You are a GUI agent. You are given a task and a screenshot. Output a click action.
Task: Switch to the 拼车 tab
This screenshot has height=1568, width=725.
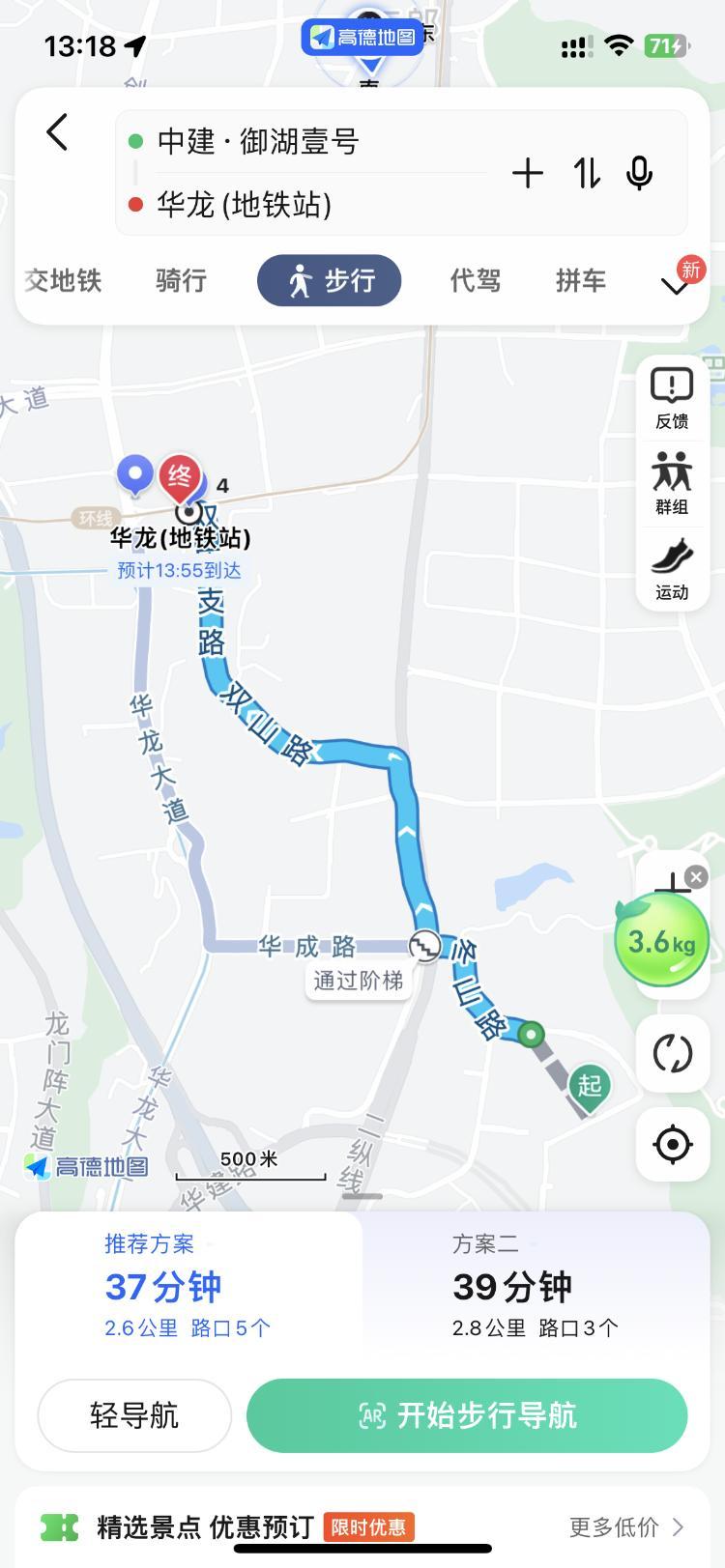tap(581, 280)
